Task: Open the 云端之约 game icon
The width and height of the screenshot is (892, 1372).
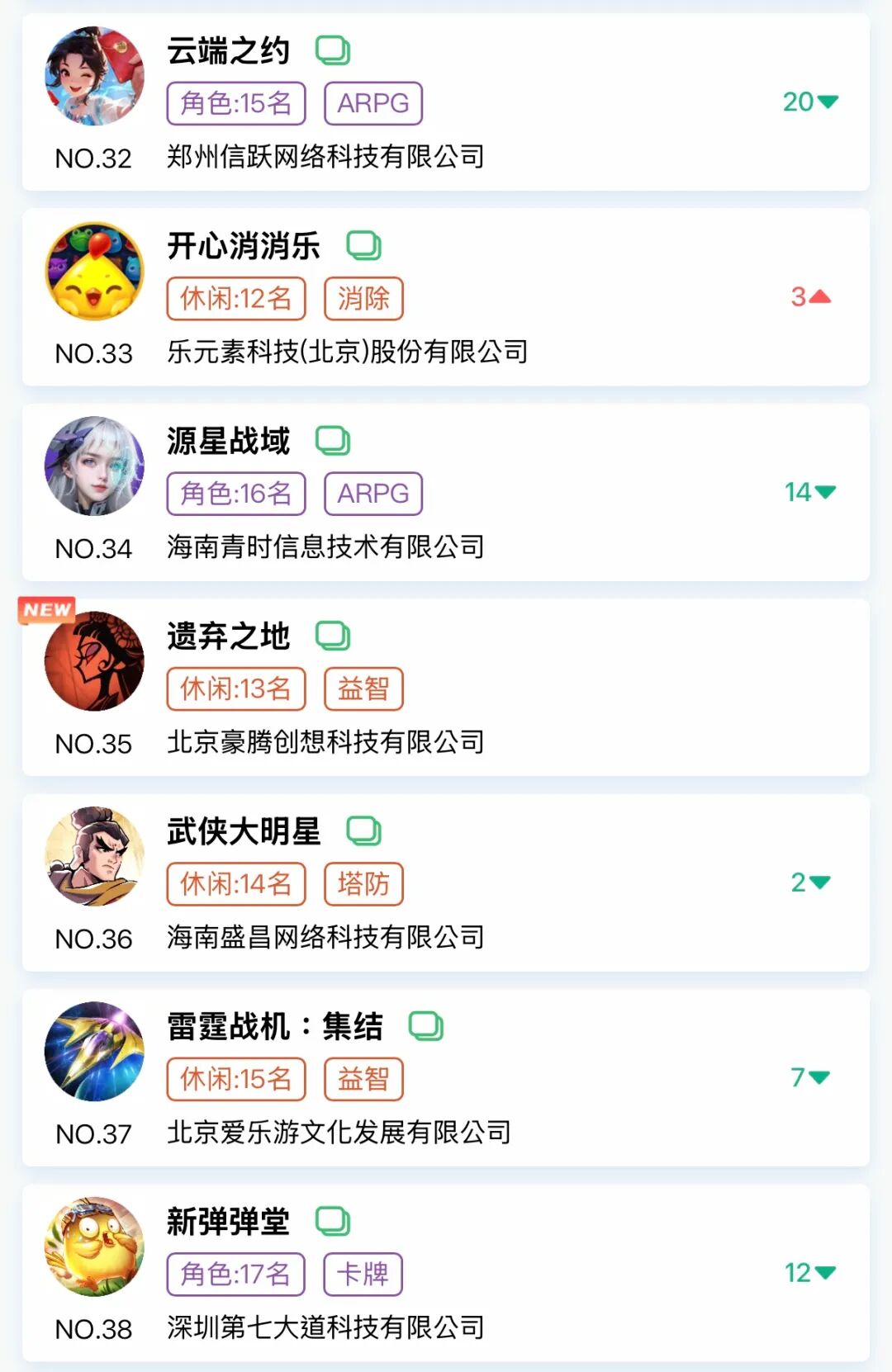Action: click(93, 77)
